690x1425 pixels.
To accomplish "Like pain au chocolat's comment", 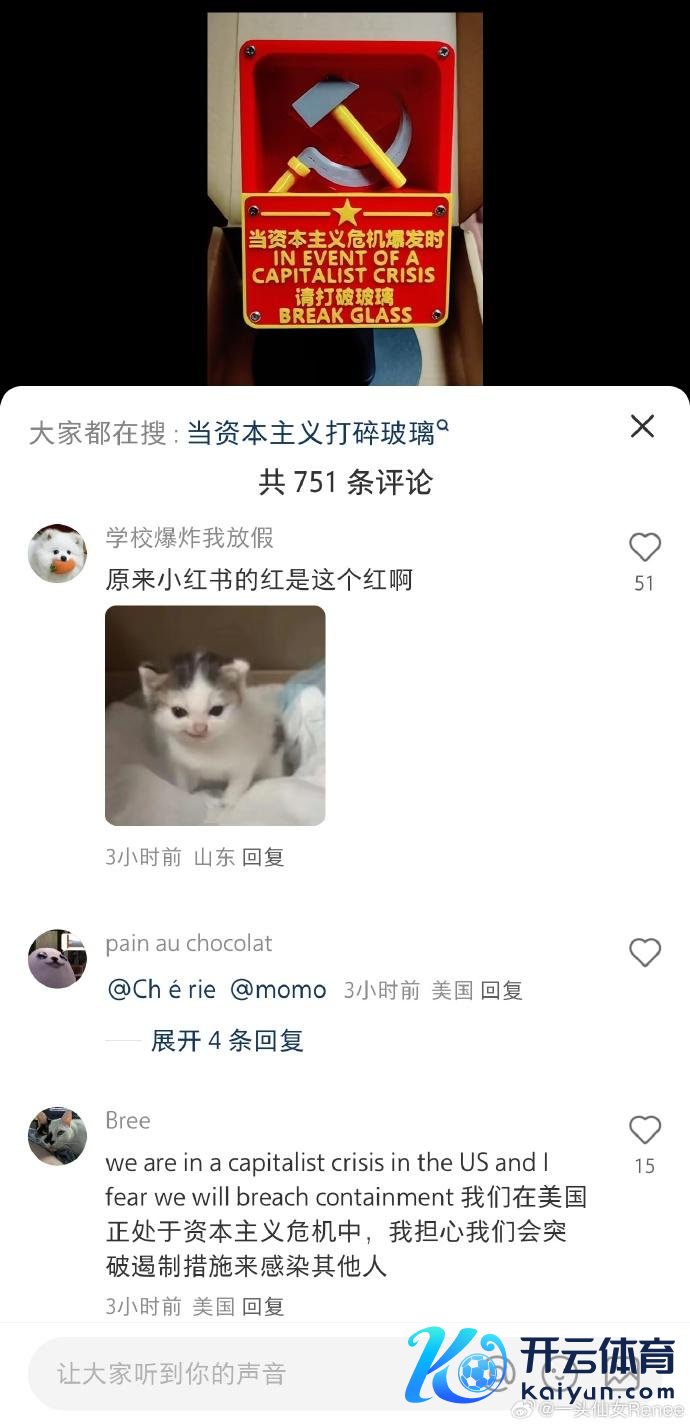I will click(644, 953).
